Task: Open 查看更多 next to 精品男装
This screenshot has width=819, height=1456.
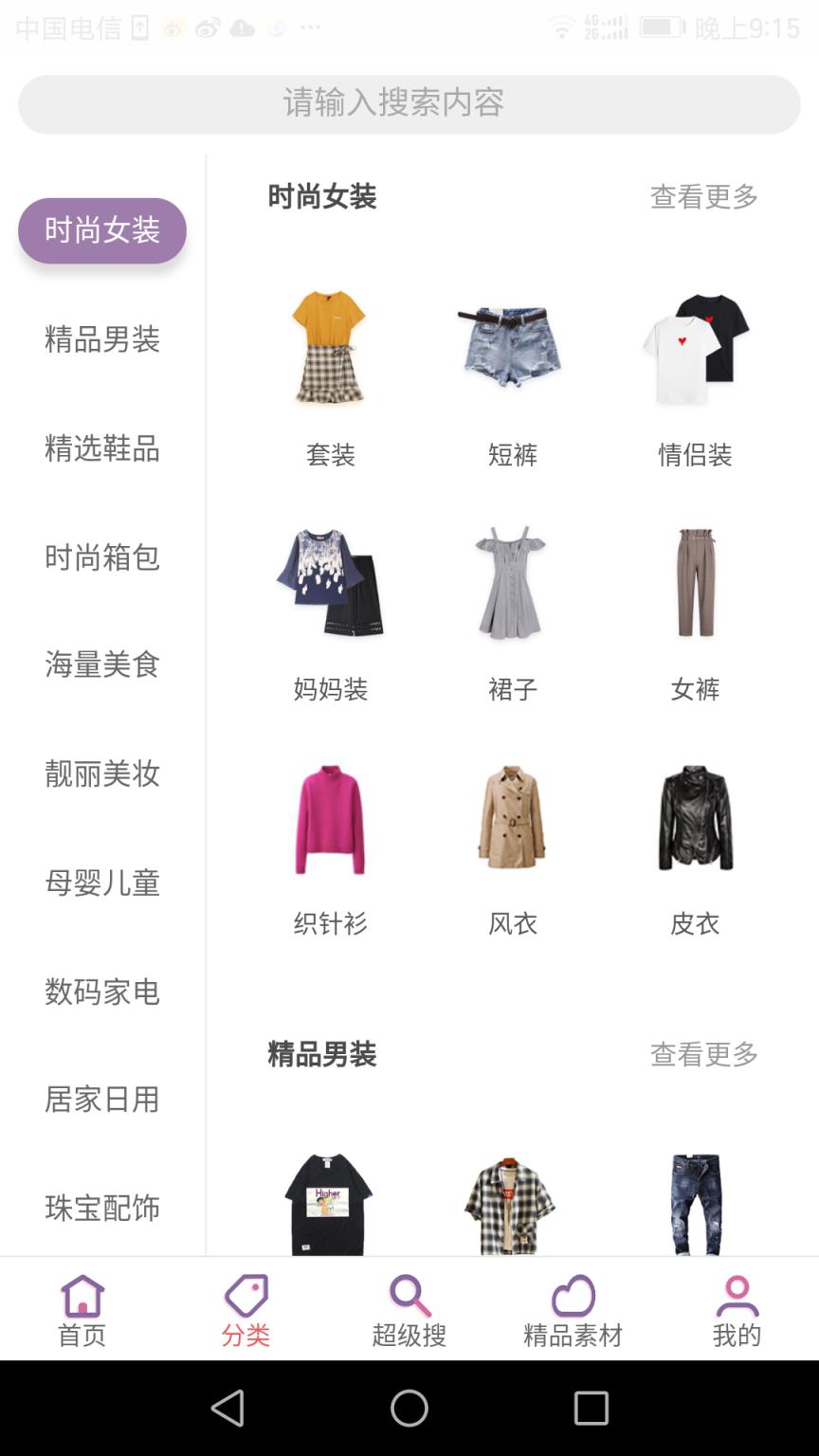Action: [x=702, y=1054]
